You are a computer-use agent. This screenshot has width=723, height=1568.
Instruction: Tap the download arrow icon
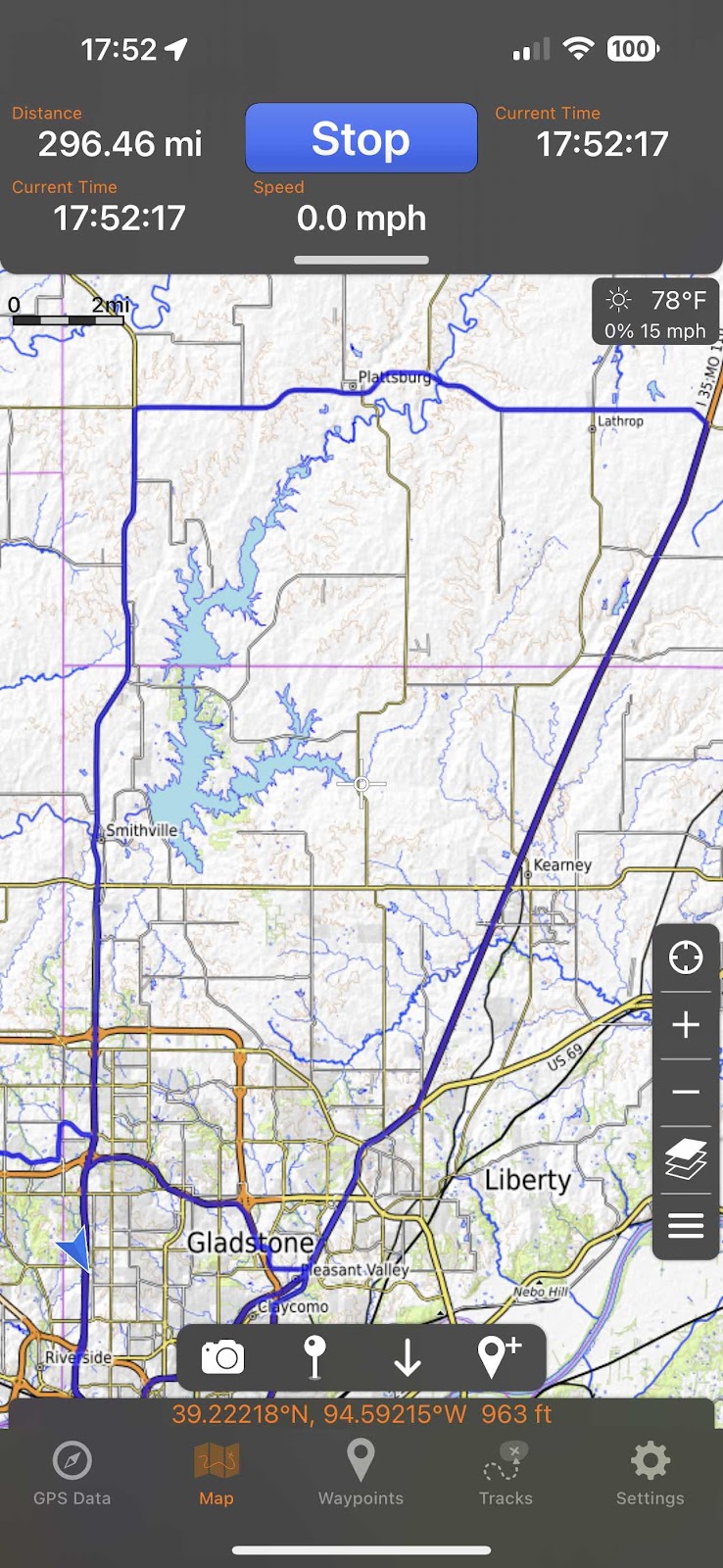click(407, 1357)
